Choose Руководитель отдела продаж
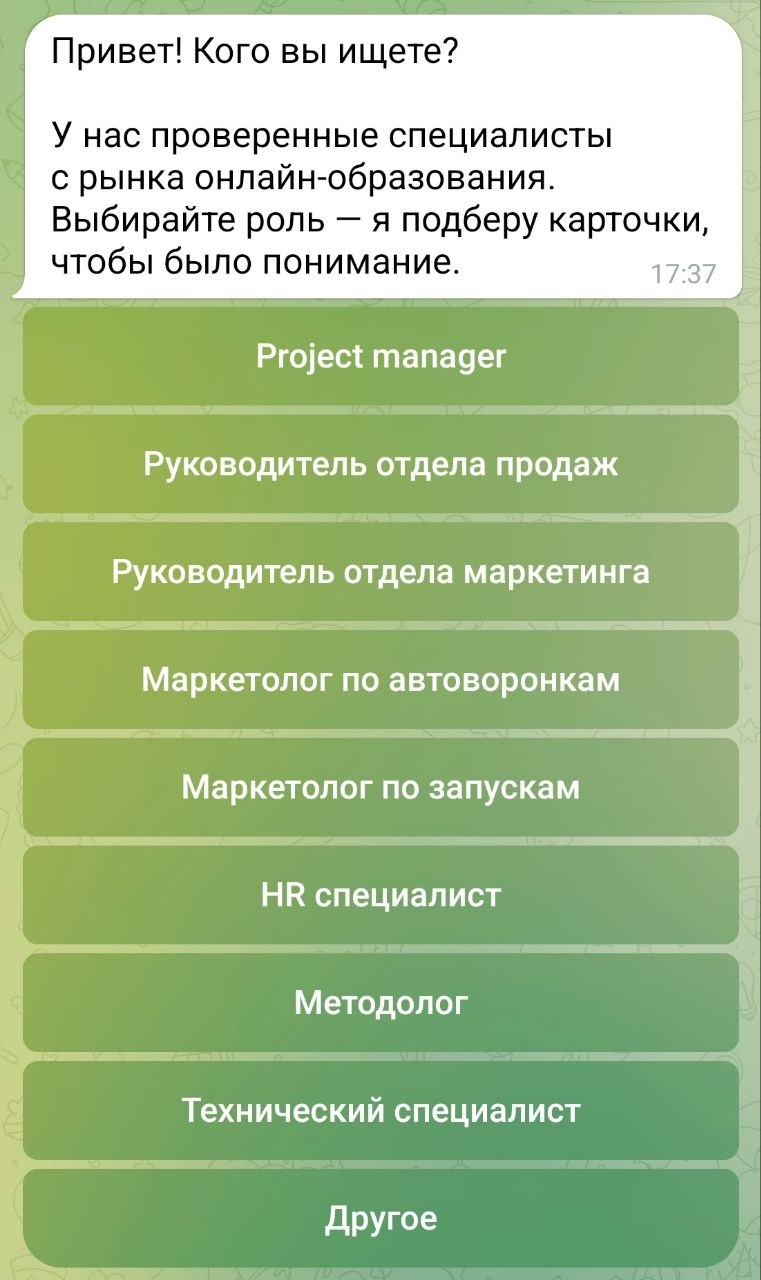Image resolution: width=761 pixels, height=1280 pixels. (x=381, y=465)
